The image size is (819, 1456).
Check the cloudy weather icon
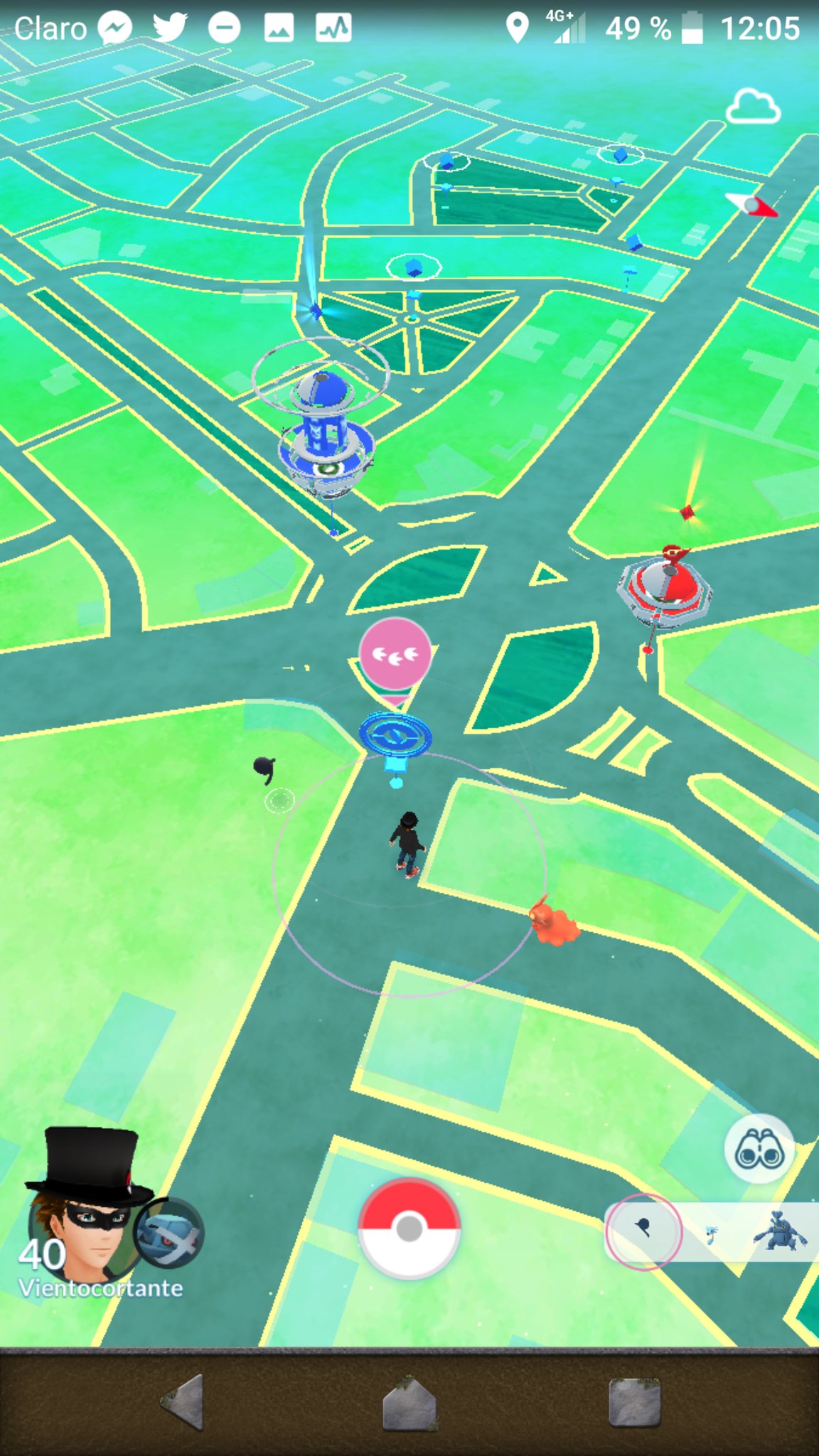tap(753, 108)
